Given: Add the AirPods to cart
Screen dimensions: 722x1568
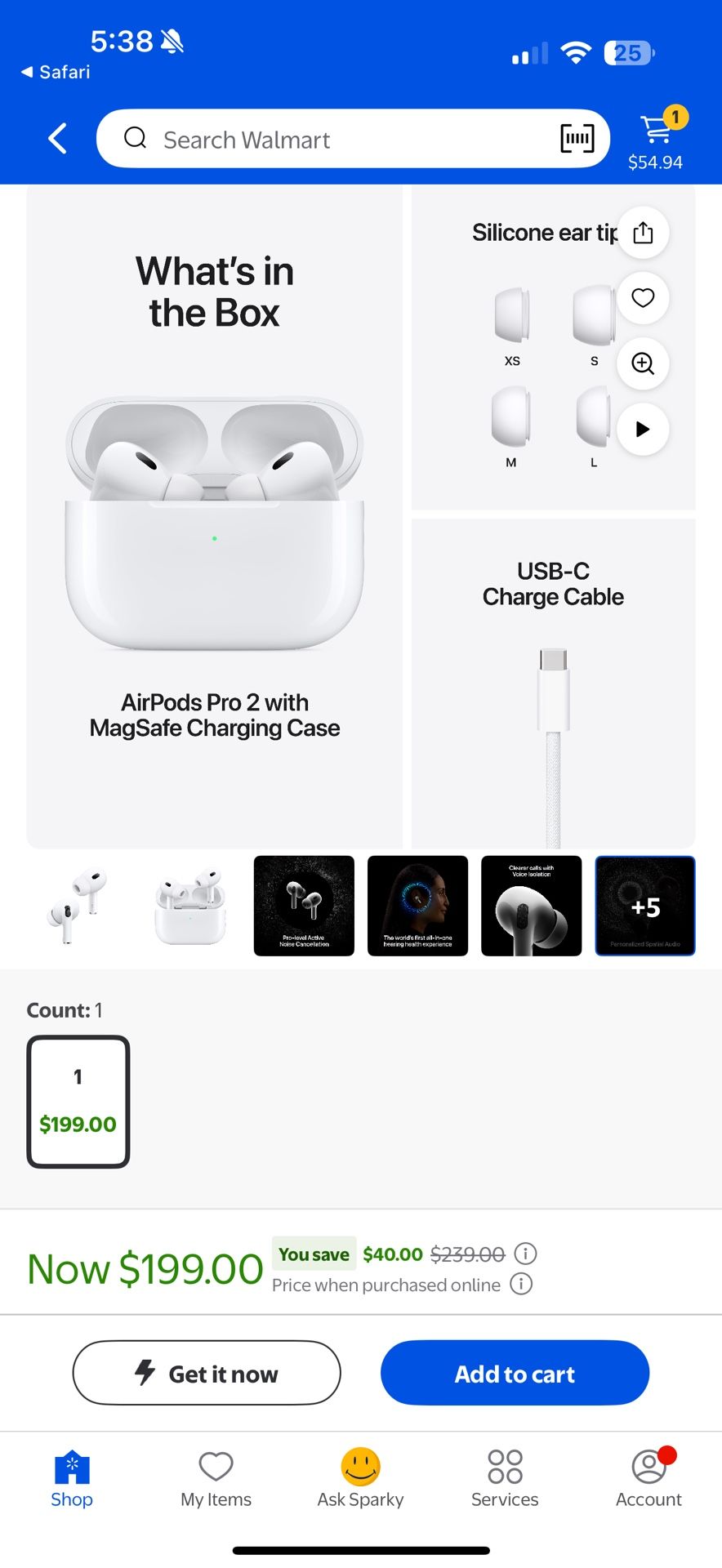Looking at the screenshot, I should click(x=514, y=1373).
